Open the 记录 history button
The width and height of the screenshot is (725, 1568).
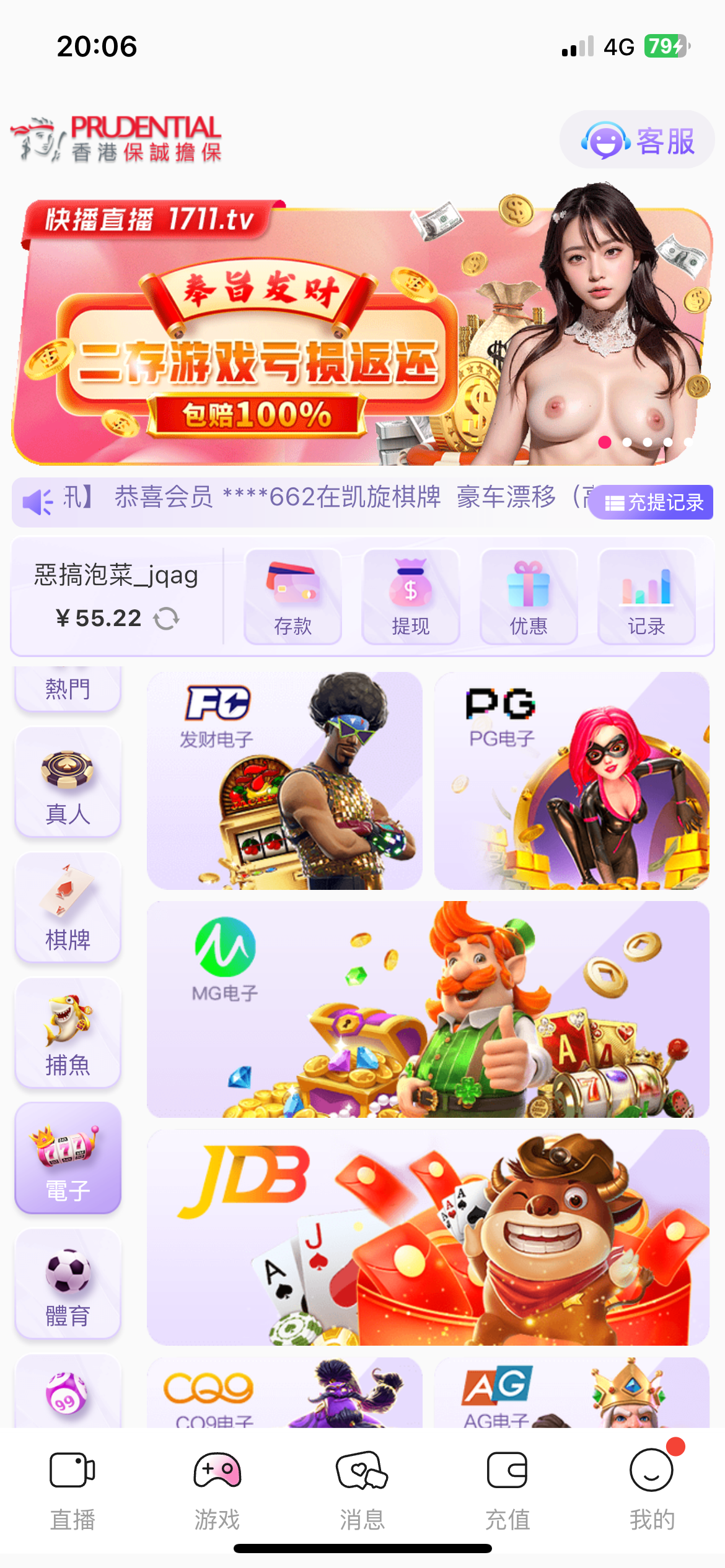point(646,597)
